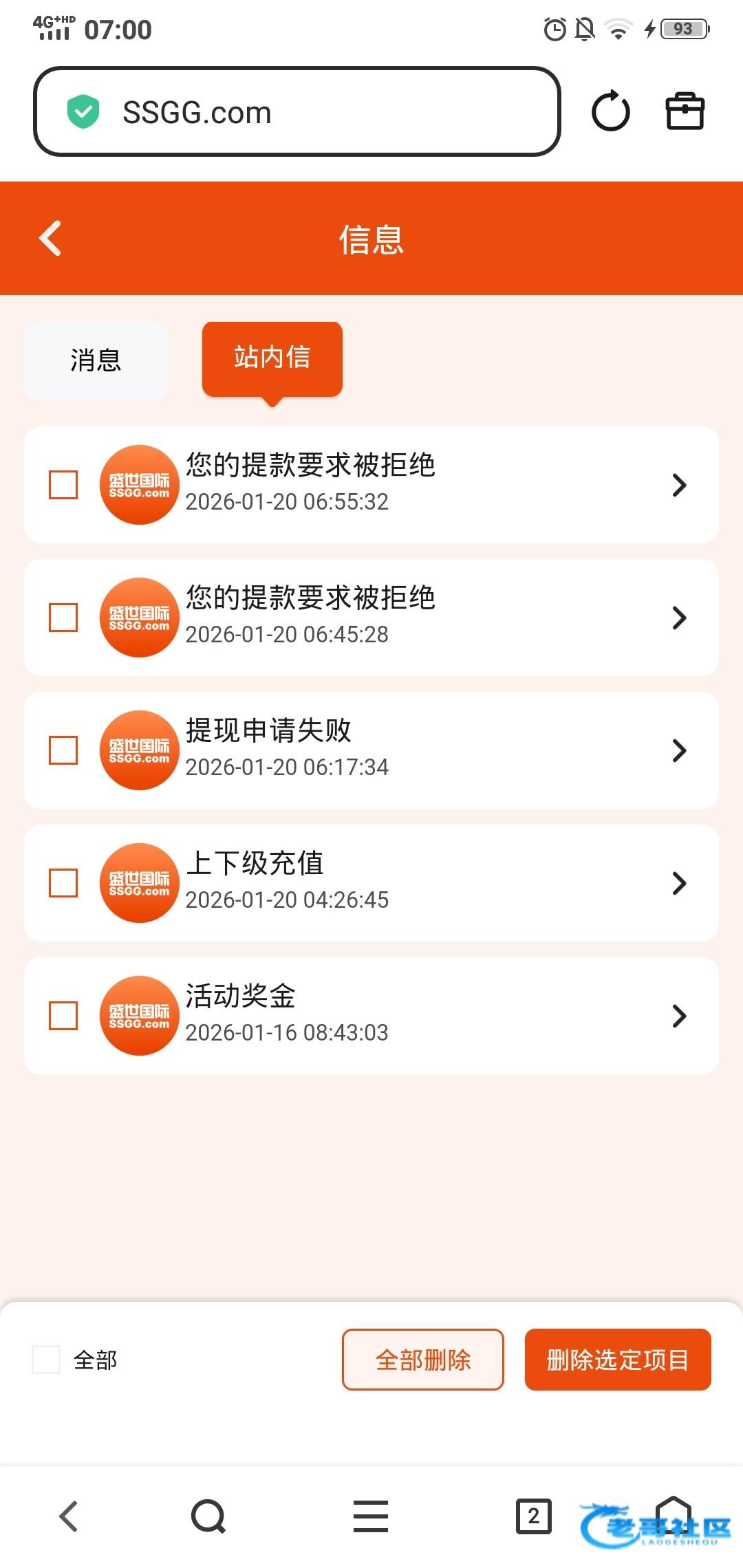Screen dimensions: 743x1568
Task: Check the box for 提现申请失败
Action: tap(63, 750)
